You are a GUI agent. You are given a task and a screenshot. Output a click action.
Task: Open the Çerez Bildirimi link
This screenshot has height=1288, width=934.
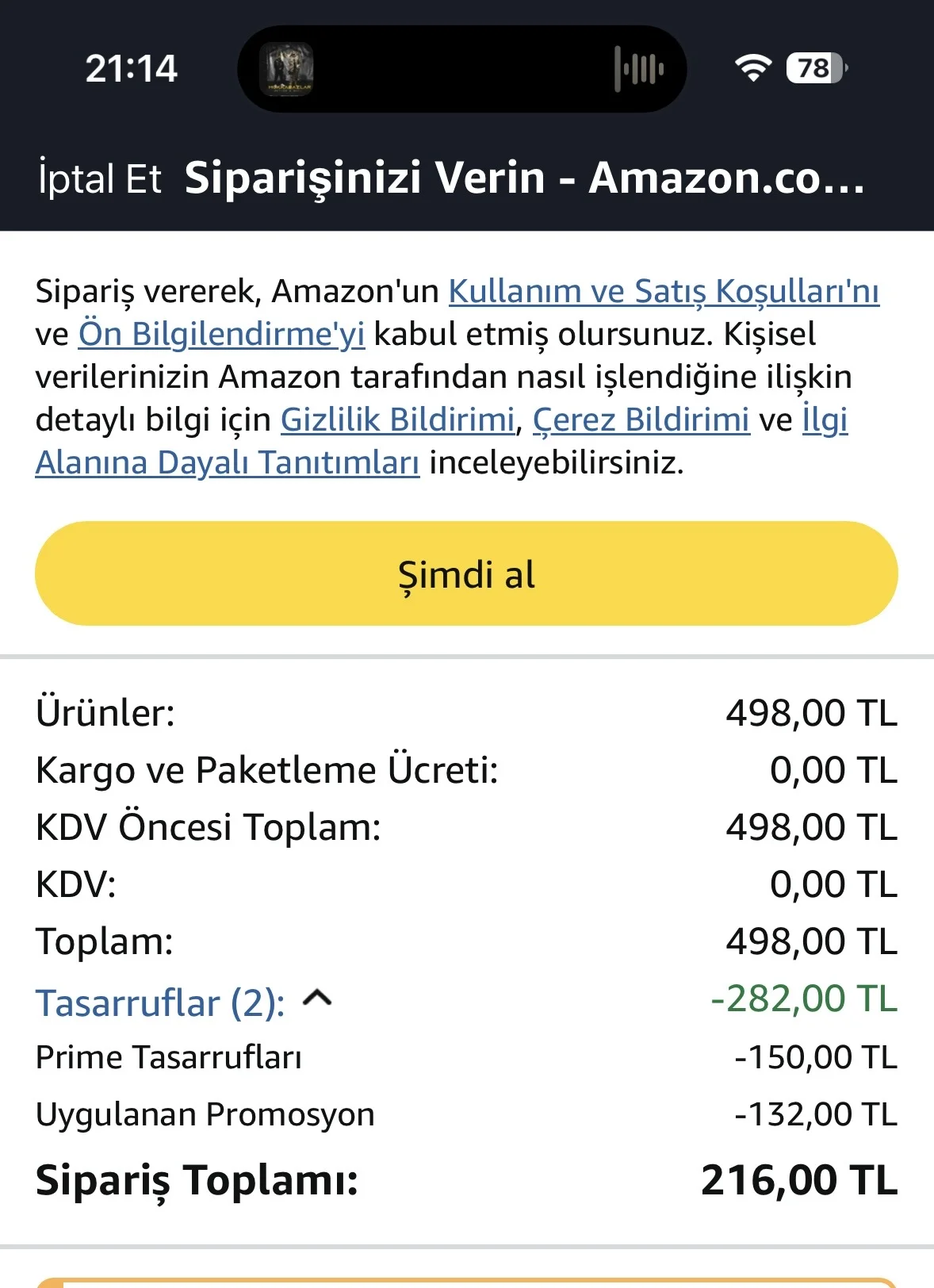point(641,420)
